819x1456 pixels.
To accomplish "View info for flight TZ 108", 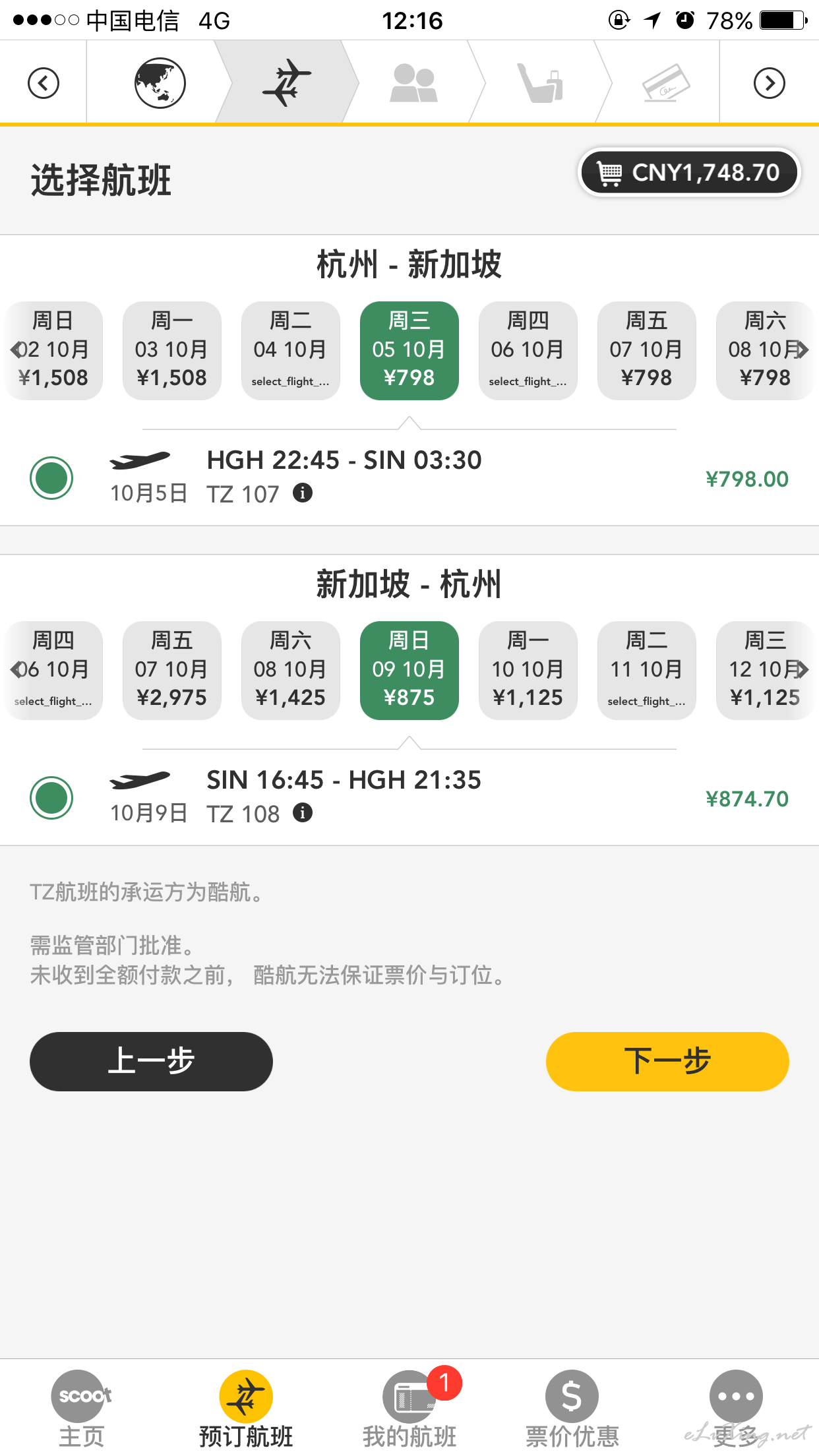I will [303, 812].
